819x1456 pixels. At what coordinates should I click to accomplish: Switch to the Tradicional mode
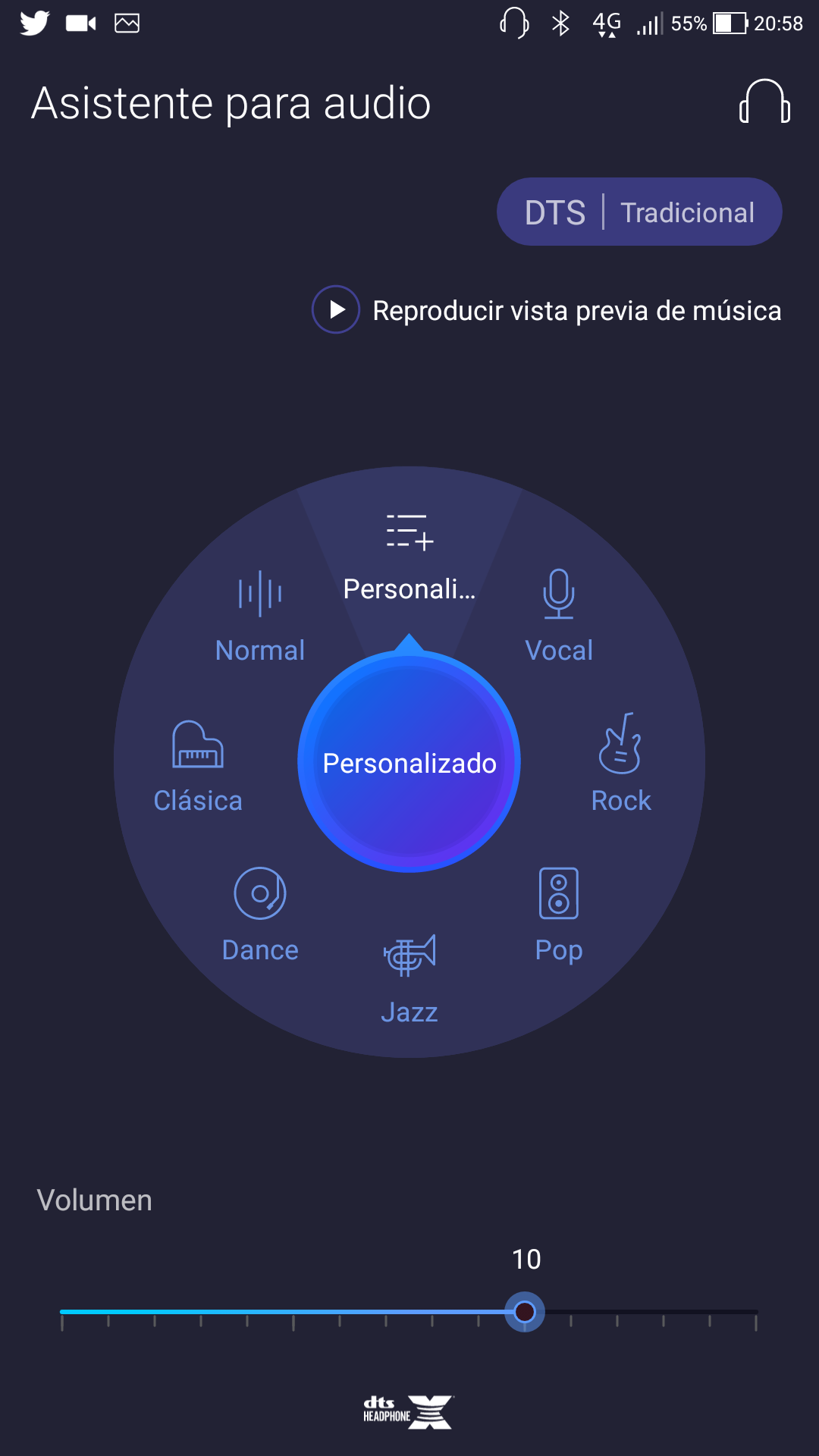[687, 212]
